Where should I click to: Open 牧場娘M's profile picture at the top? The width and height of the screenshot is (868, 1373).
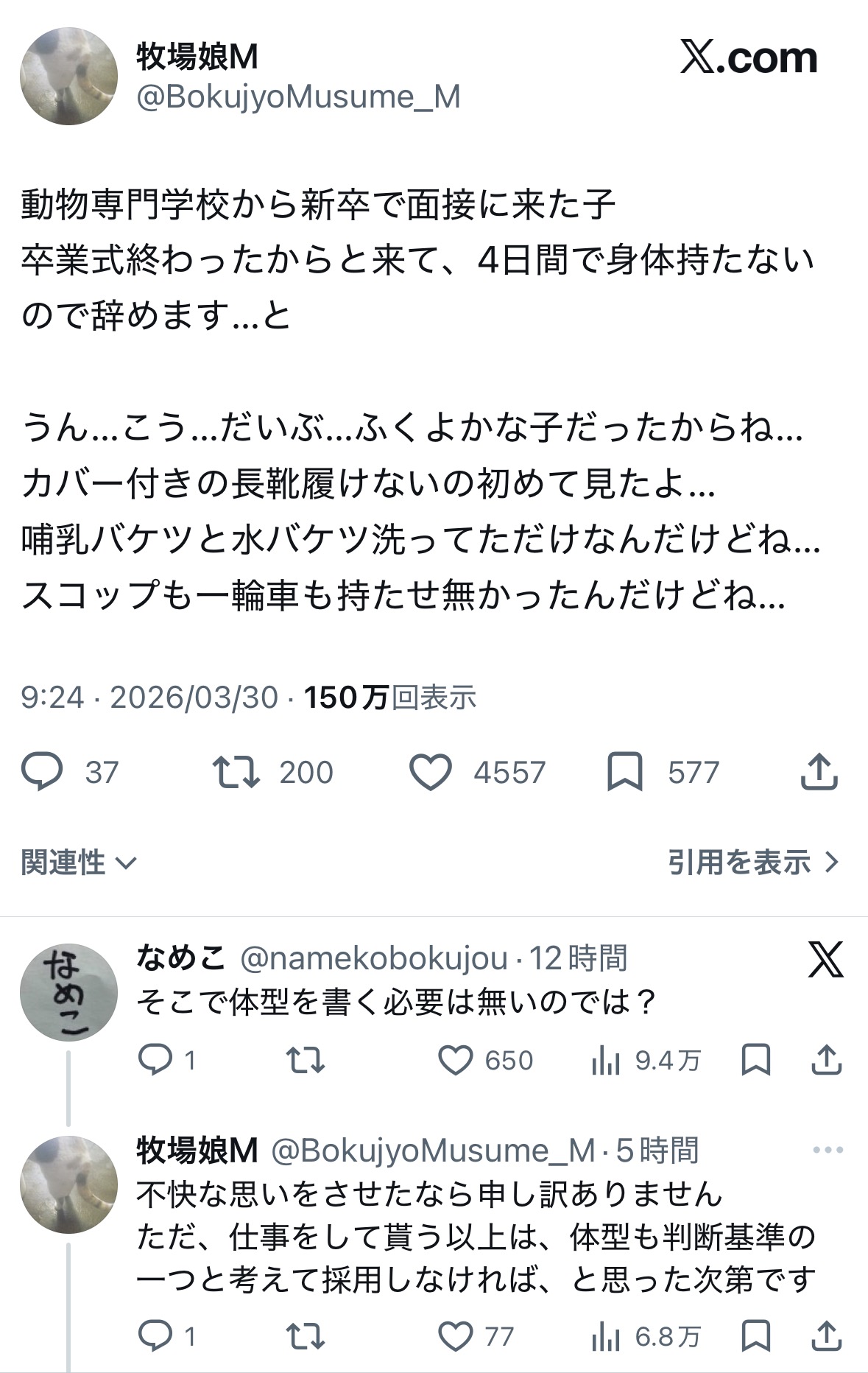68,76
